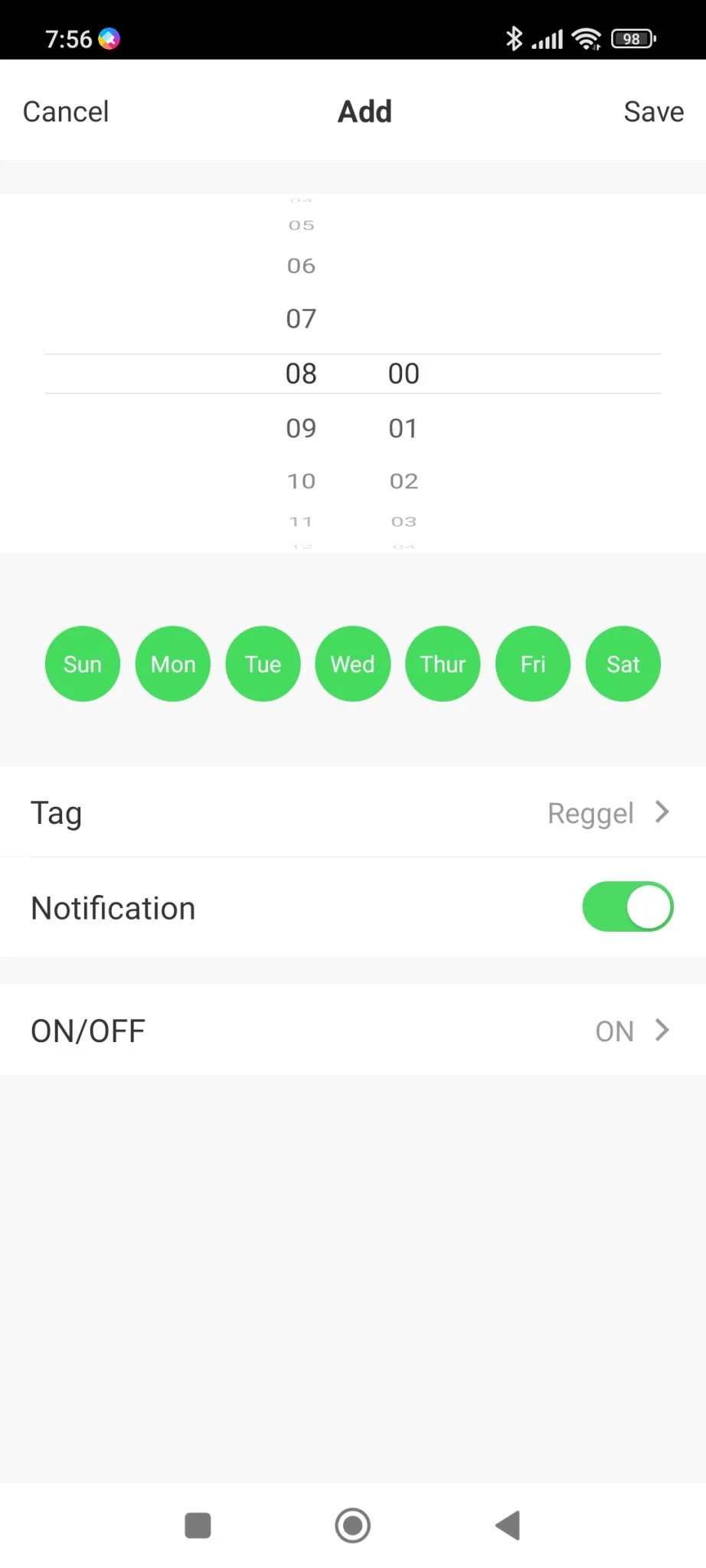Go back with the system back button
Image resolution: width=706 pixels, height=1568 pixels.
(508, 1525)
